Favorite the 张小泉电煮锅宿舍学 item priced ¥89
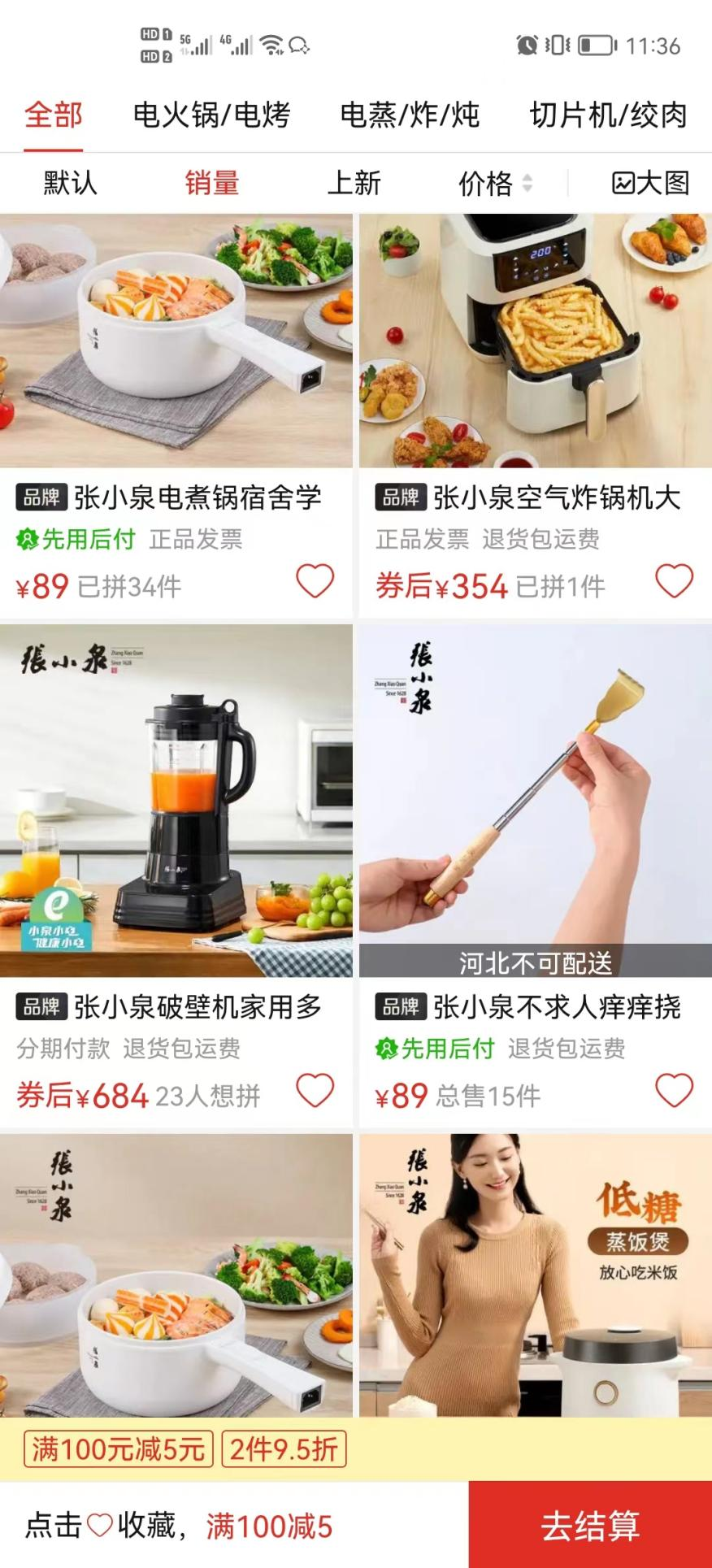Image resolution: width=712 pixels, height=1568 pixels. coord(315,581)
